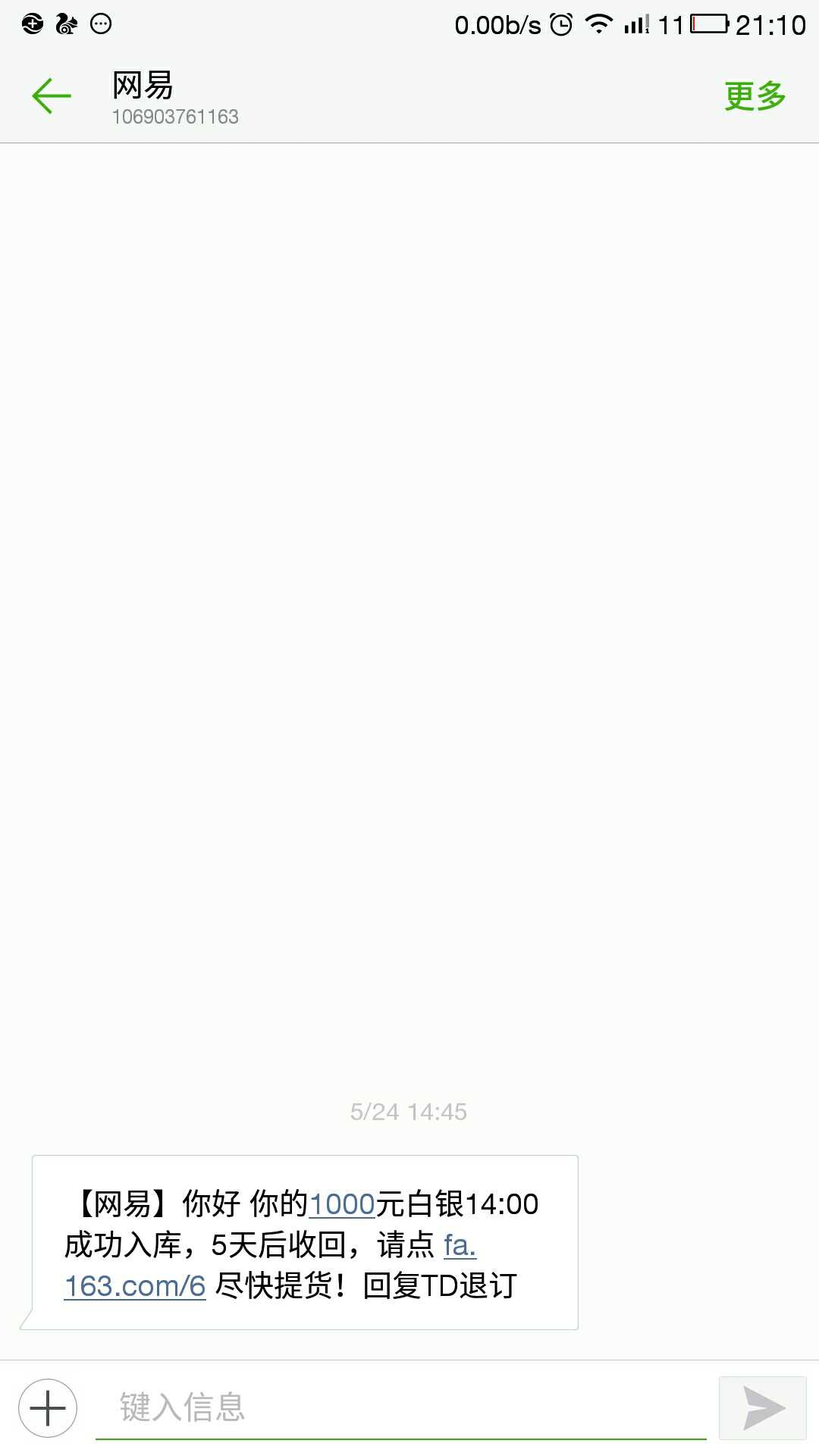This screenshot has width=819, height=1456.
Task: Focus the 键入信息 message field
Action: click(400, 1408)
